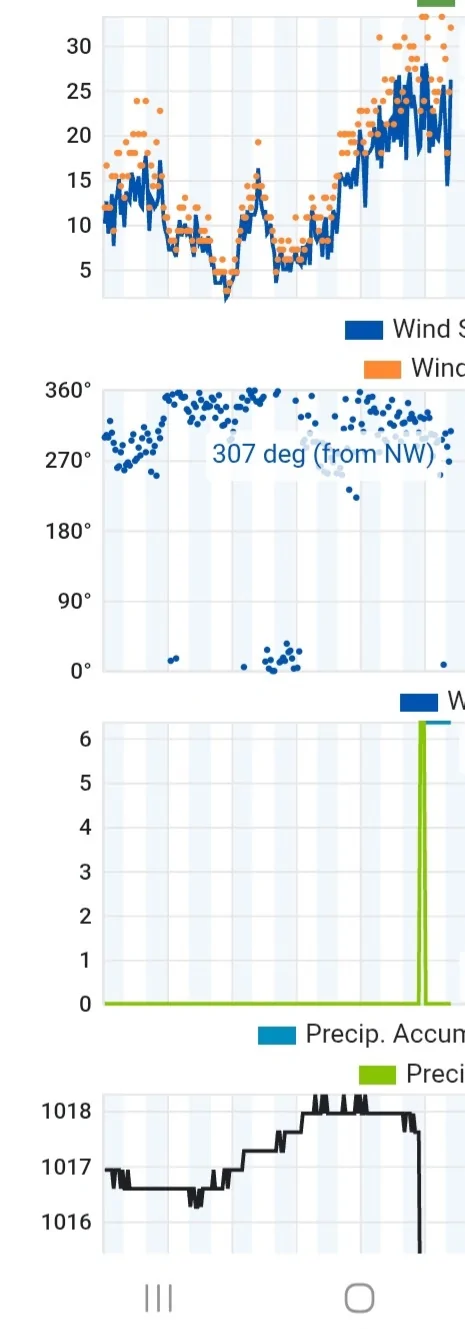Toggle the Precip. Accum legend series
Image resolution: width=465 pixels, height=1329 pixels.
361,1034
